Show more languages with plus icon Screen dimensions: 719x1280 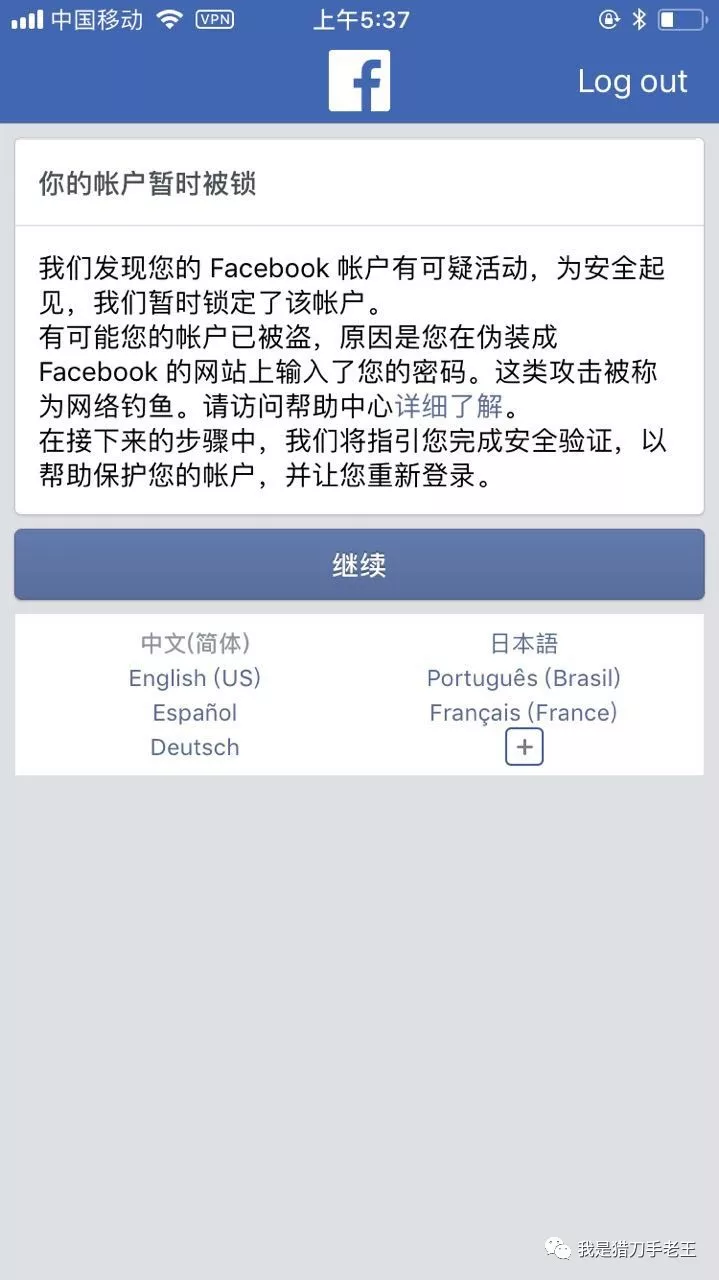click(524, 747)
